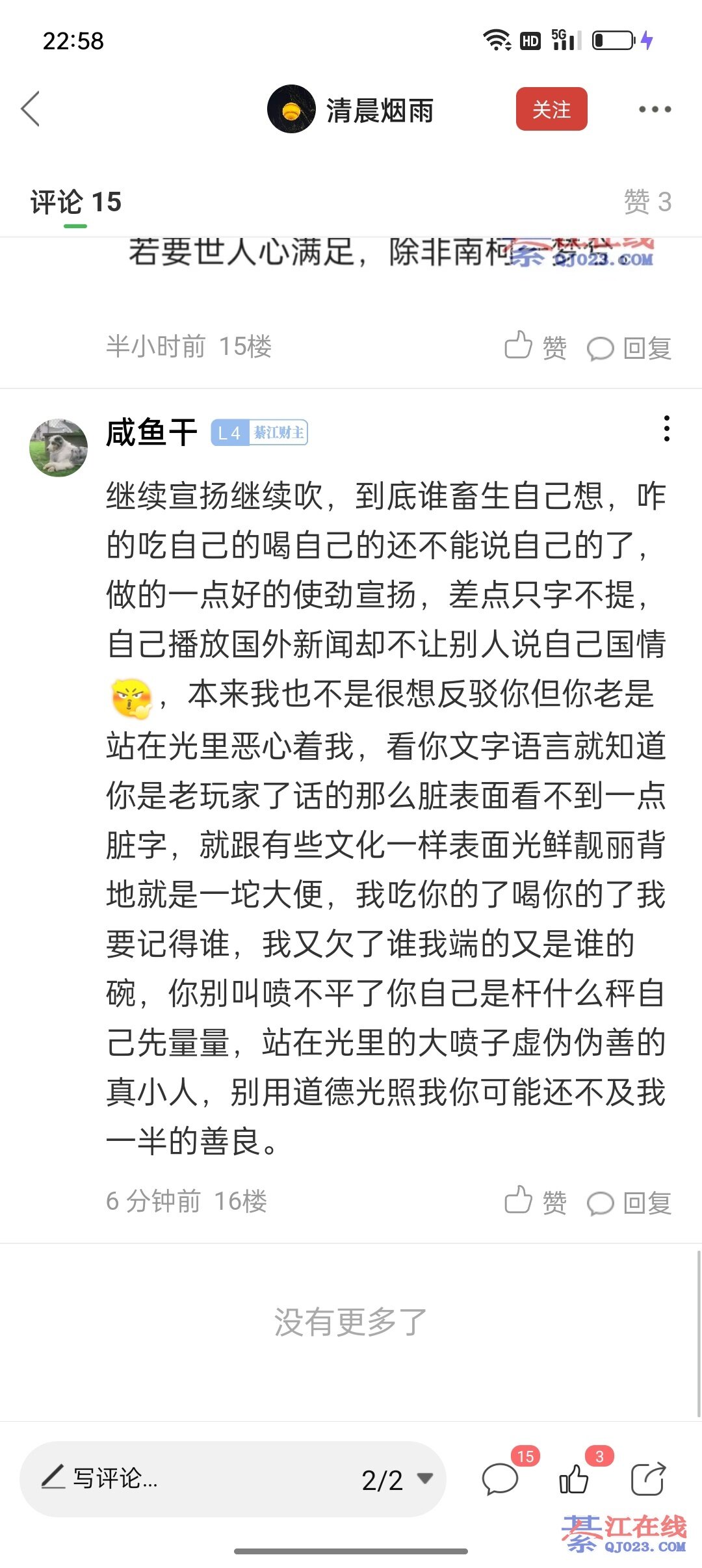The width and height of the screenshot is (702, 1568).
Task: Follow 清晨烟雨 with the 关注 button
Action: pos(551,109)
